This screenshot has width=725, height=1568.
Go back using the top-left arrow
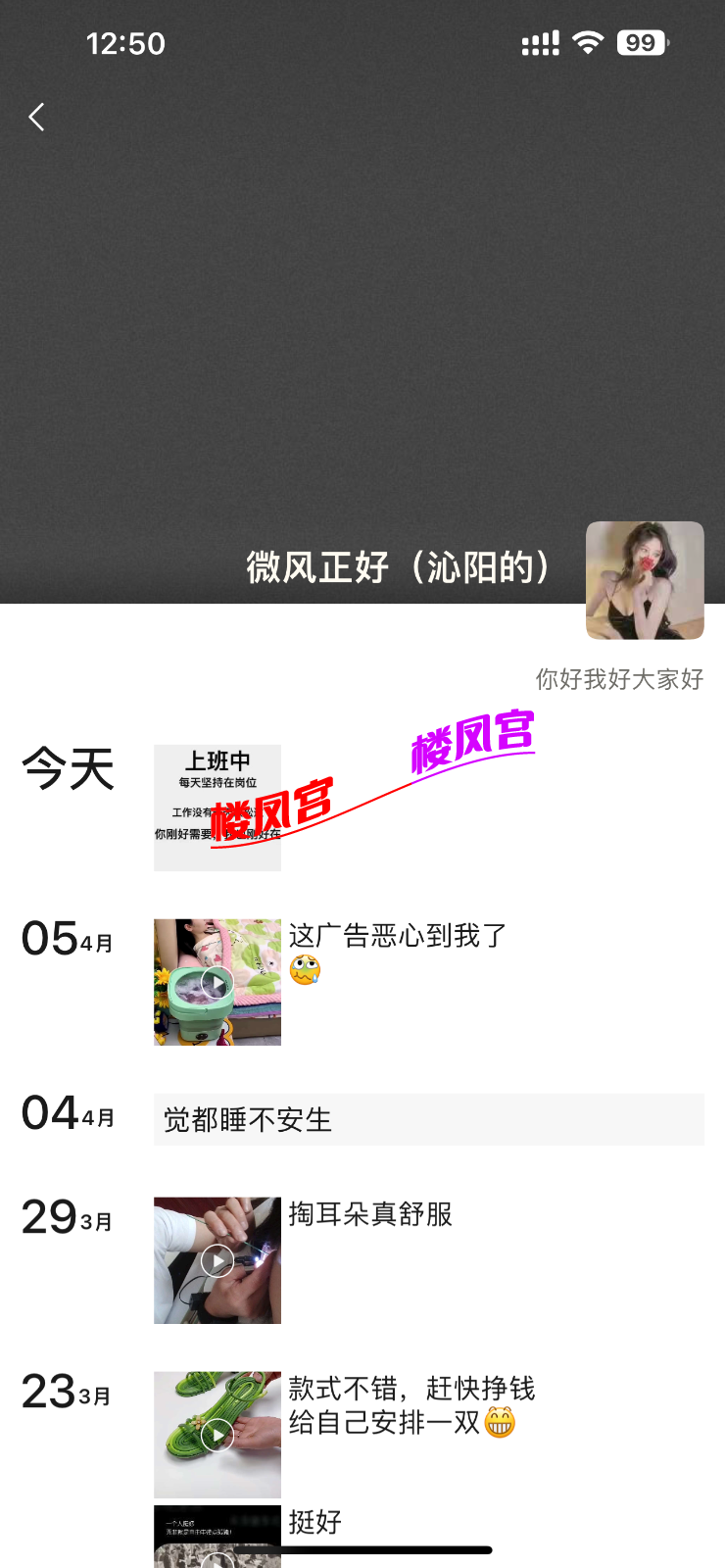pyautogui.click(x=37, y=118)
